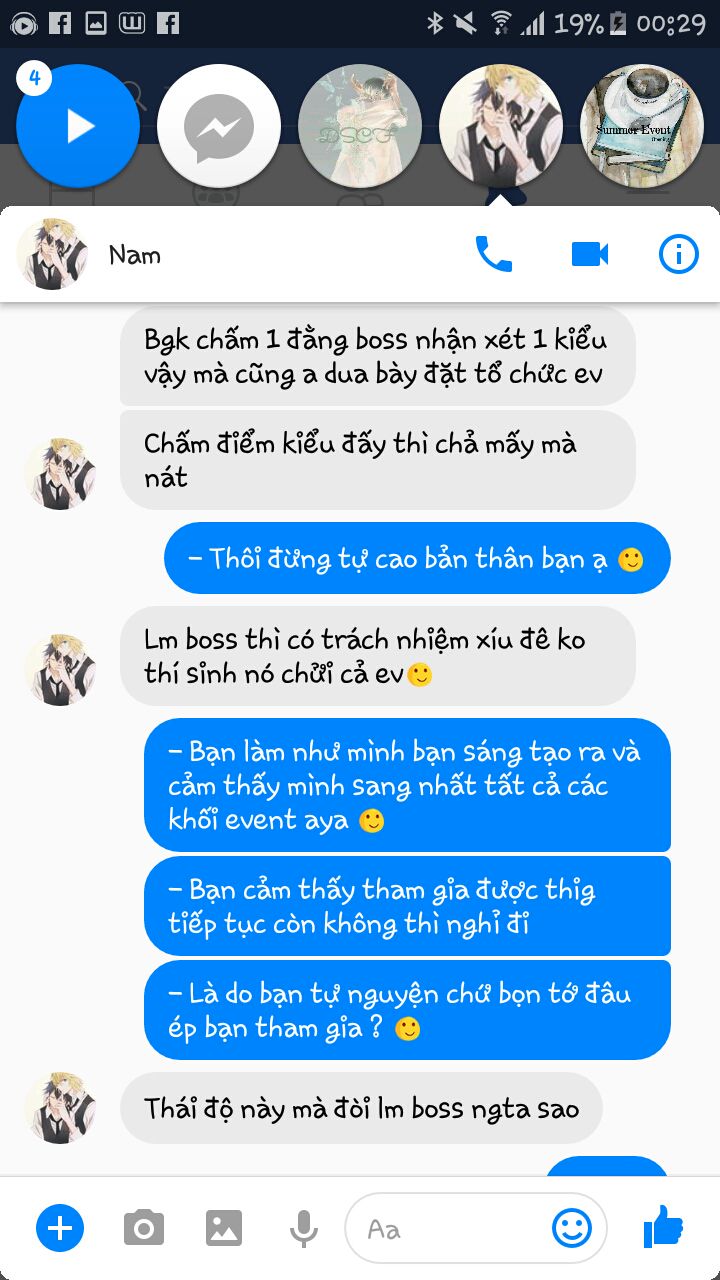The width and height of the screenshot is (720, 1280).
Task: Tap the blue play chat head with badge 4
Action: (78, 126)
